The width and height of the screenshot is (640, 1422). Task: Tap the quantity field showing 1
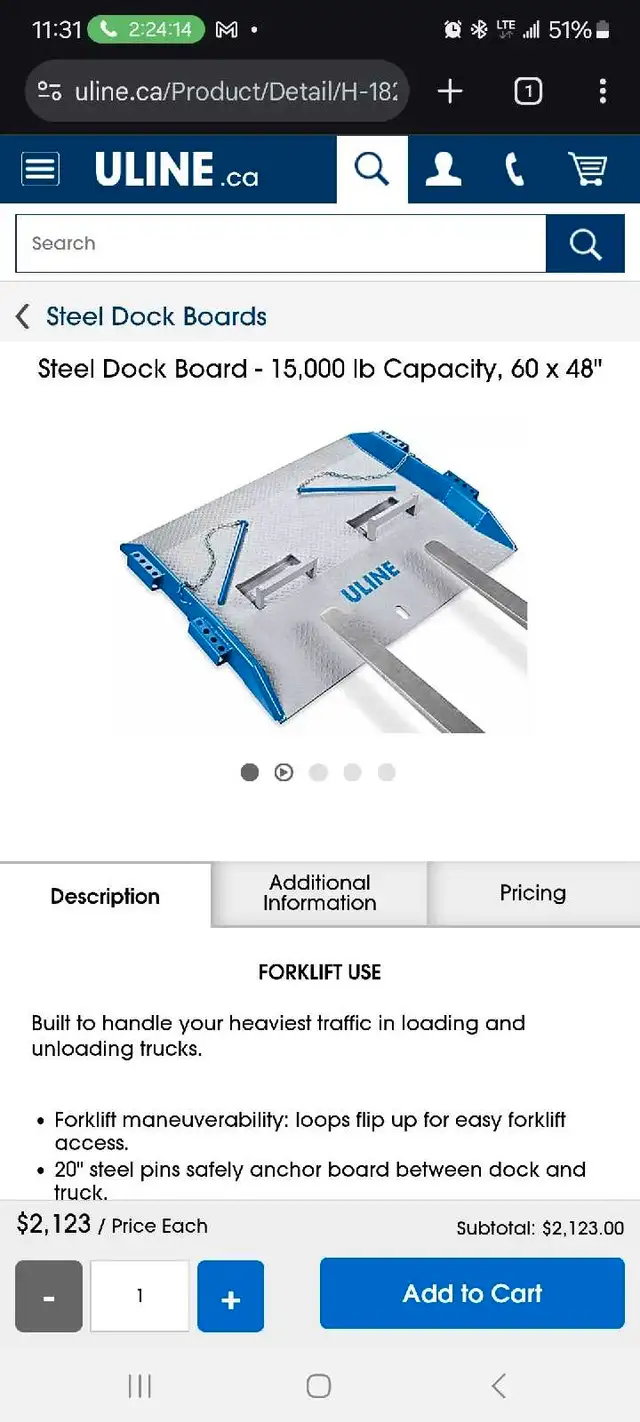click(x=140, y=1296)
